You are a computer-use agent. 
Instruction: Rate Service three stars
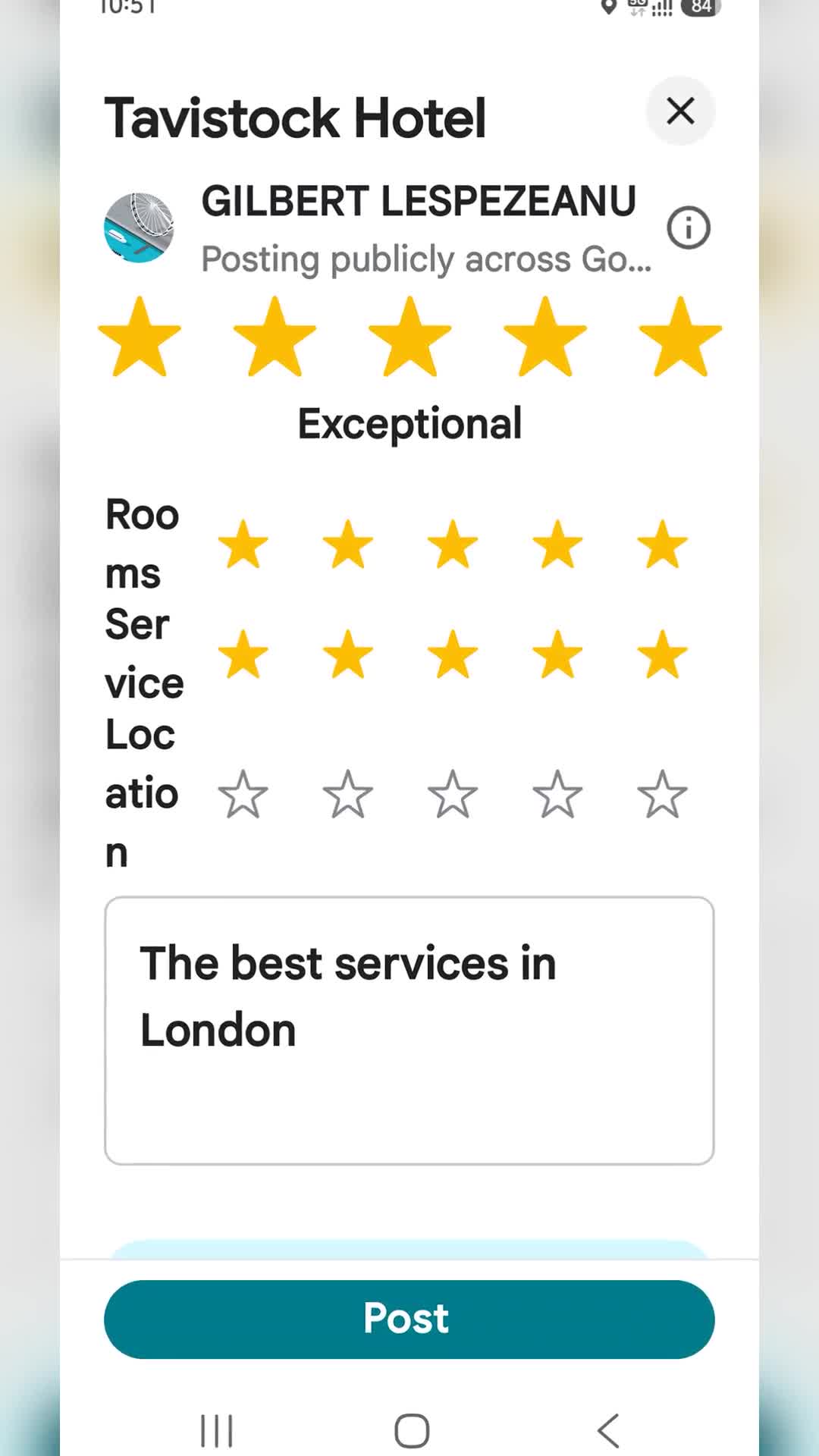click(453, 654)
